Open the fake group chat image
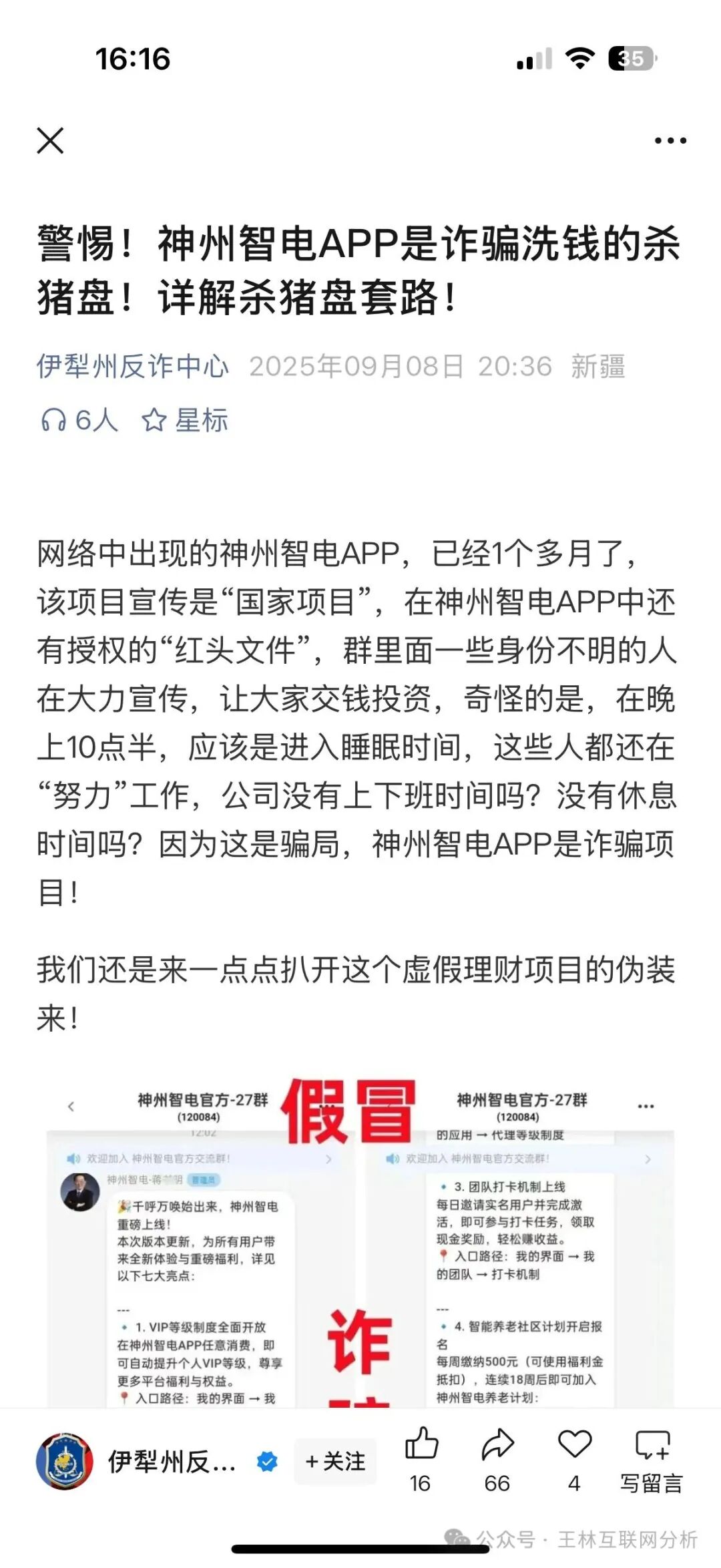Screen dimensions: 721x1568 pyautogui.click(x=360, y=1242)
